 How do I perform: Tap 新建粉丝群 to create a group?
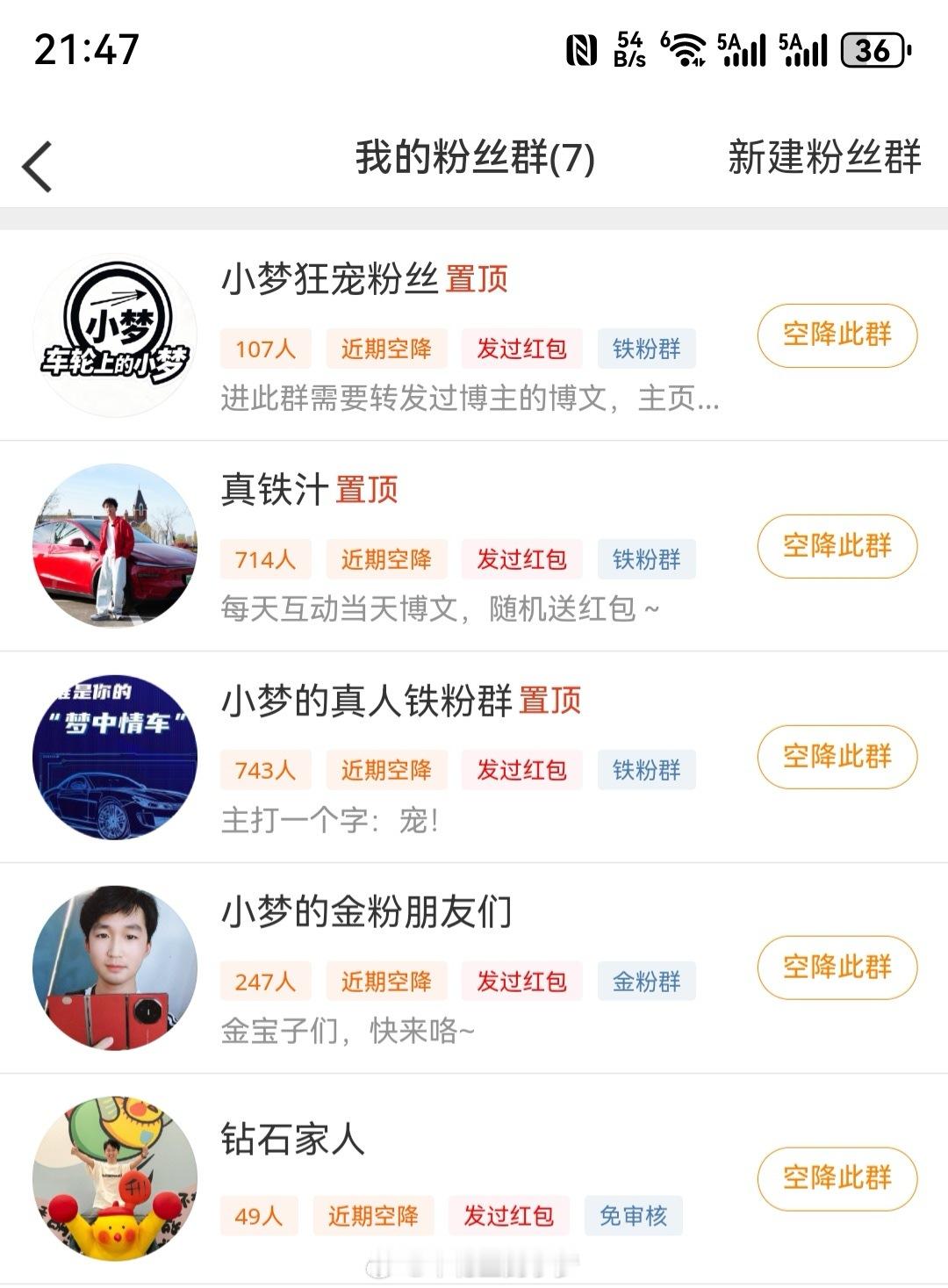click(823, 158)
